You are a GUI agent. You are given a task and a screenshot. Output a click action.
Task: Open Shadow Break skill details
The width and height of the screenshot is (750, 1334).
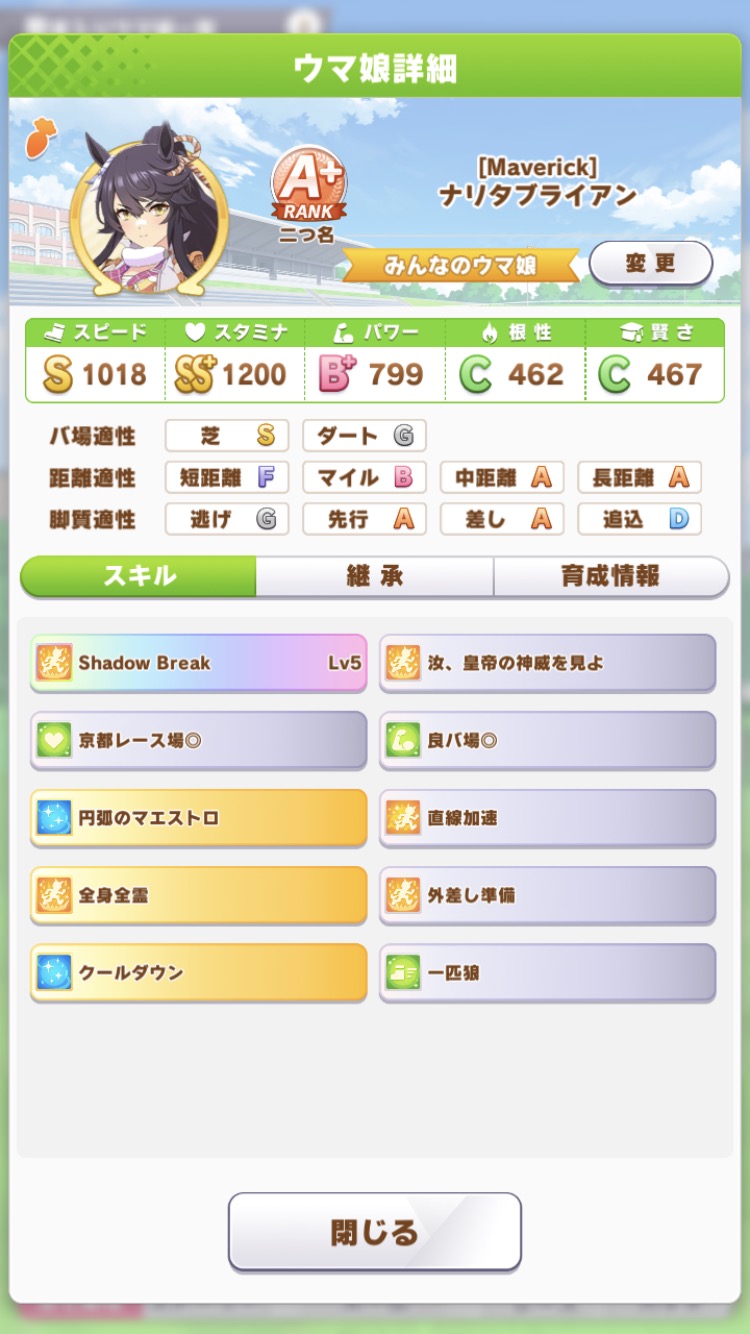pos(198,663)
